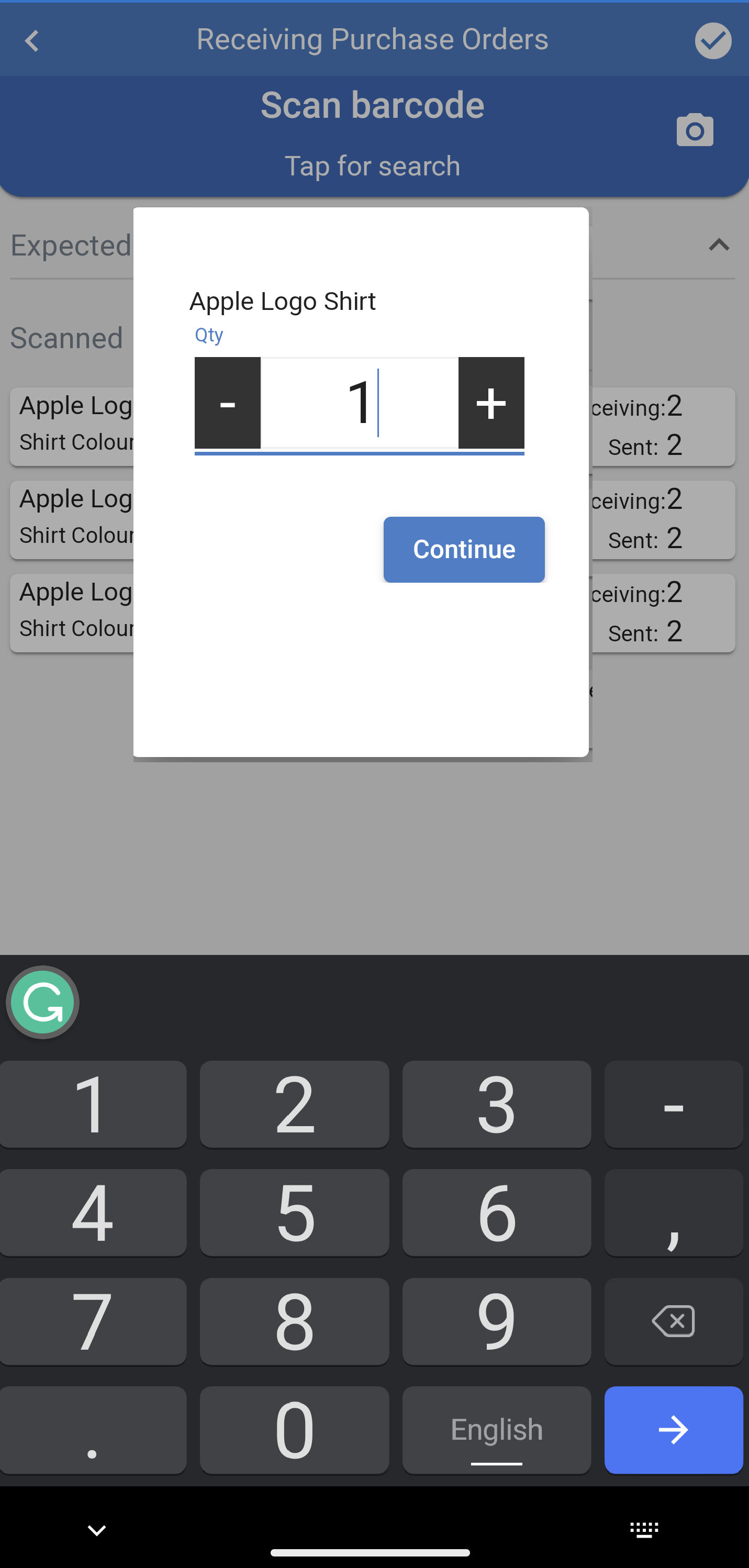Decrease quantity with the minus button
Screen dimensions: 749x1568
click(227, 403)
